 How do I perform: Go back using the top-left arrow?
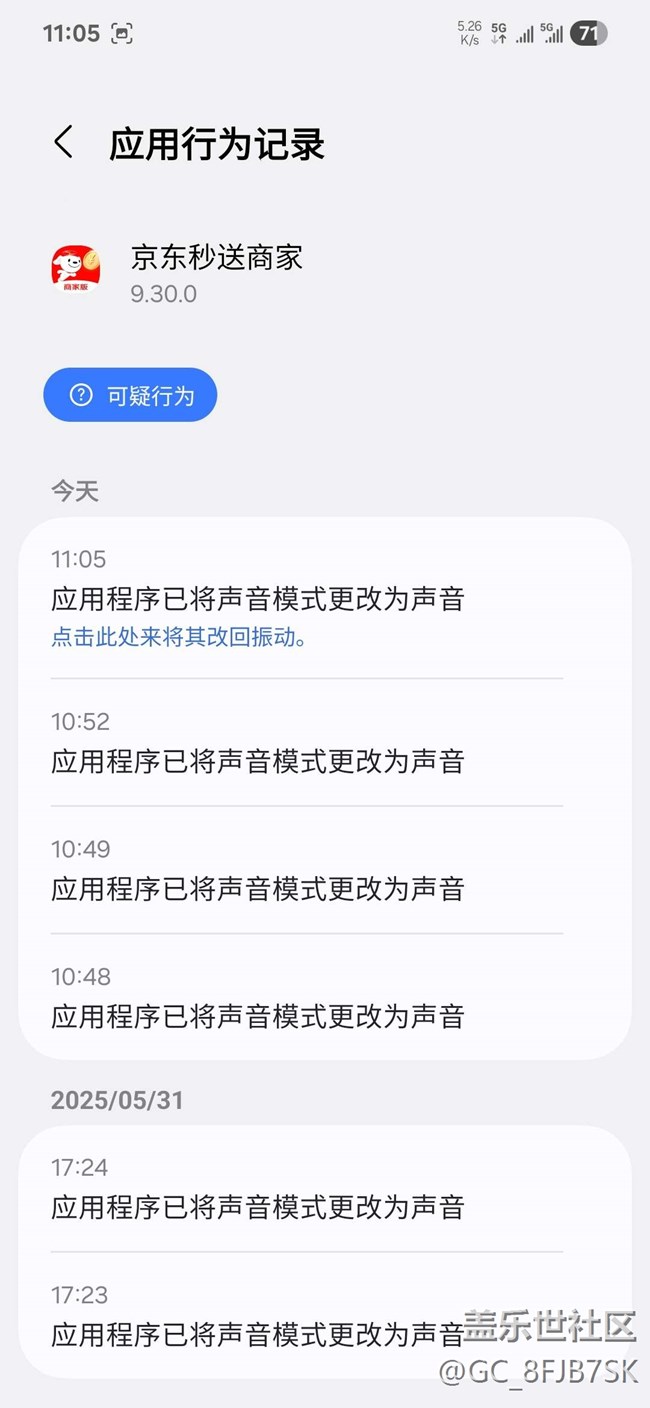pos(63,143)
